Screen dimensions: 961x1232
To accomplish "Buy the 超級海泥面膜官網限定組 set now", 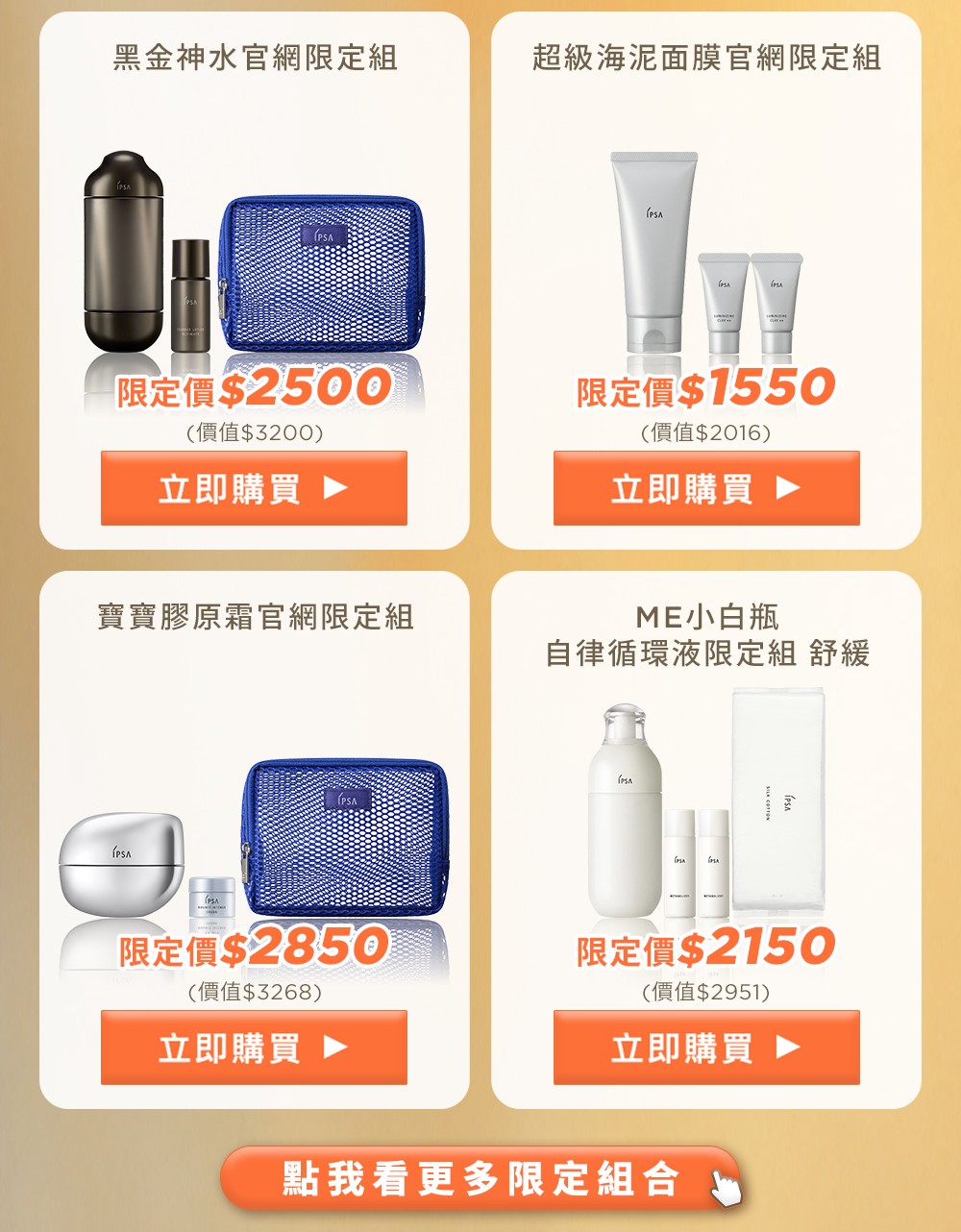I will tap(706, 488).
